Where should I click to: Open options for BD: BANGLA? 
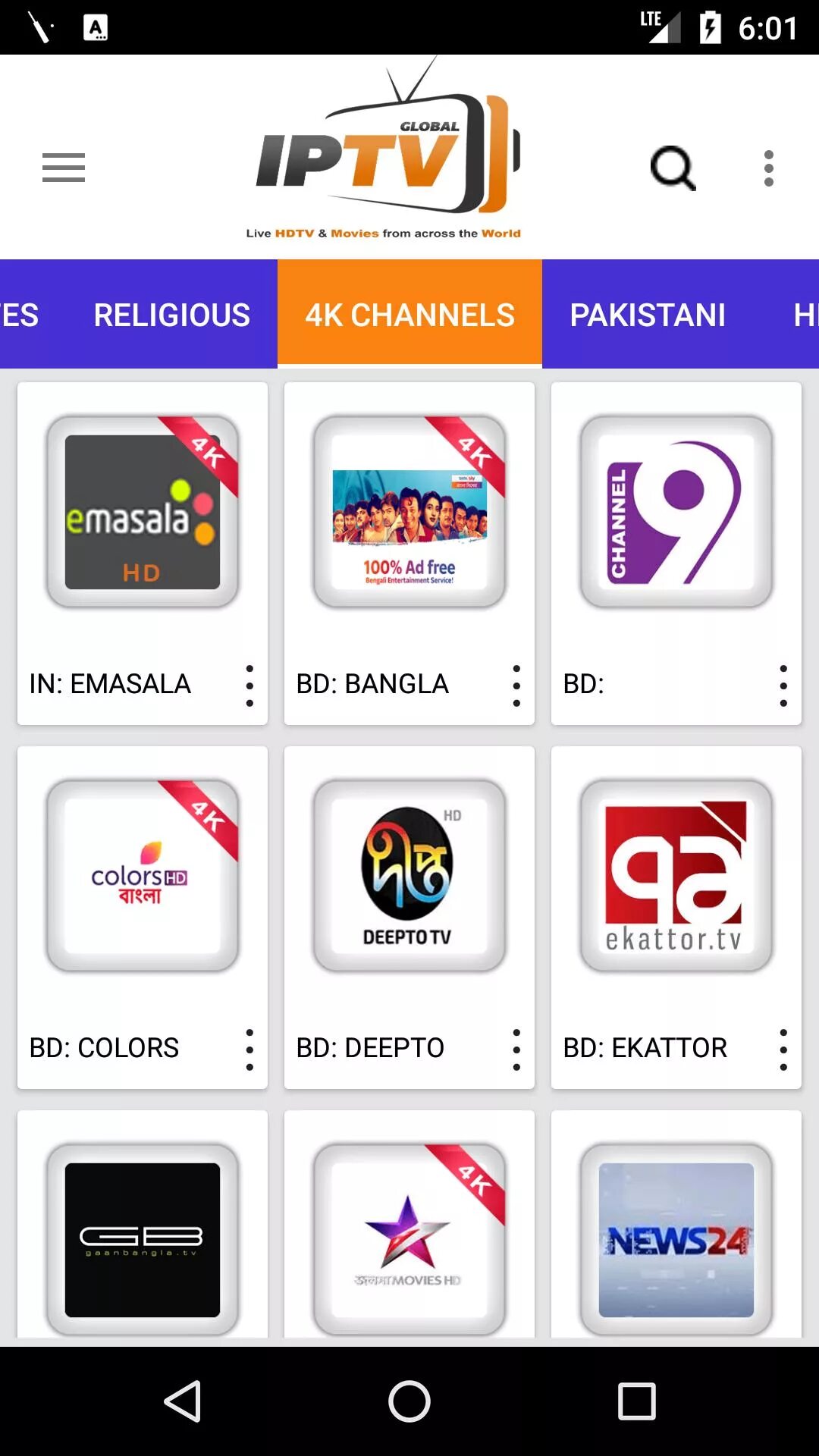(516, 686)
